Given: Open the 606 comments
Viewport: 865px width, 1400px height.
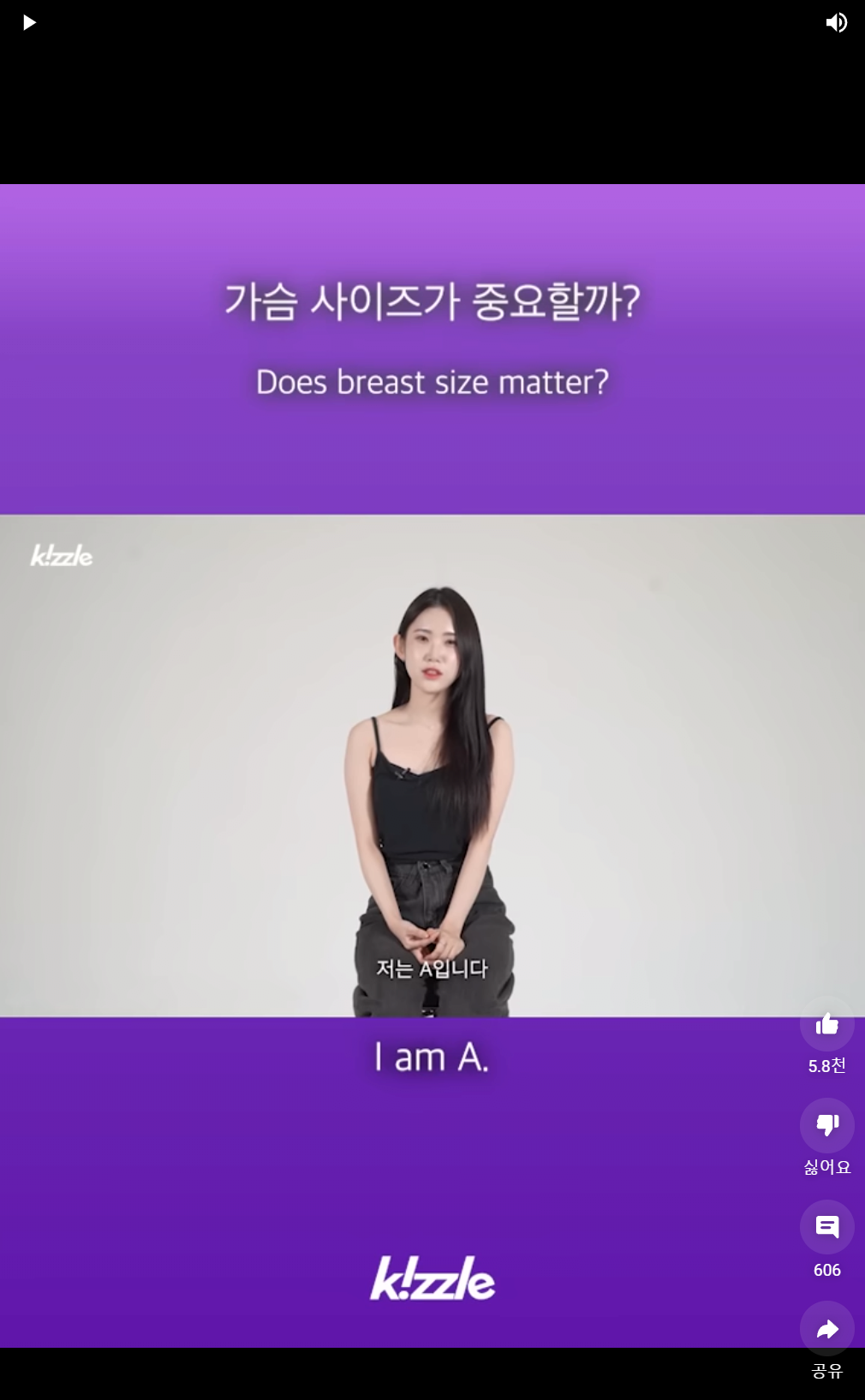Looking at the screenshot, I should click(x=826, y=1227).
